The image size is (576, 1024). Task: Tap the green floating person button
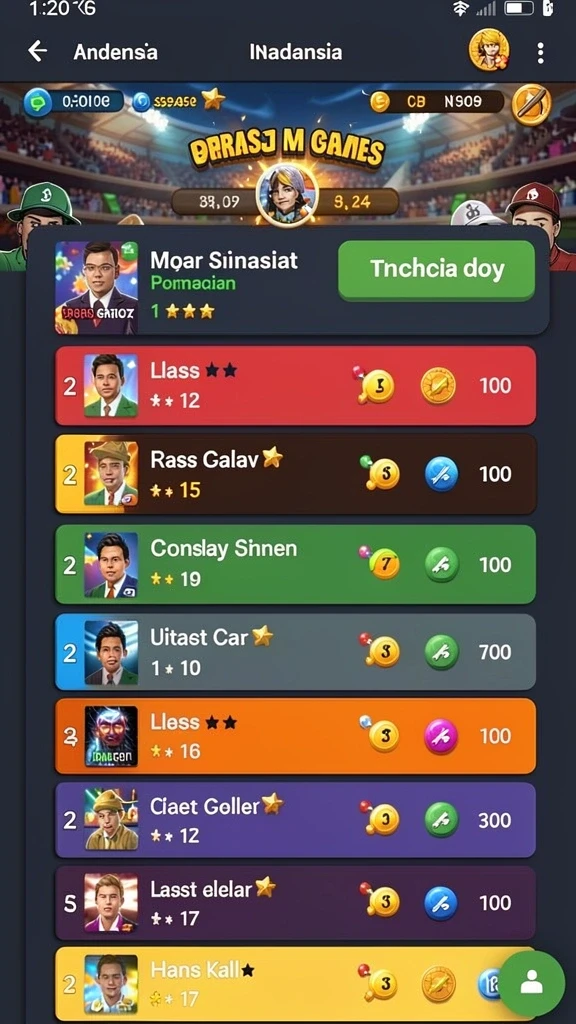click(532, 983)
